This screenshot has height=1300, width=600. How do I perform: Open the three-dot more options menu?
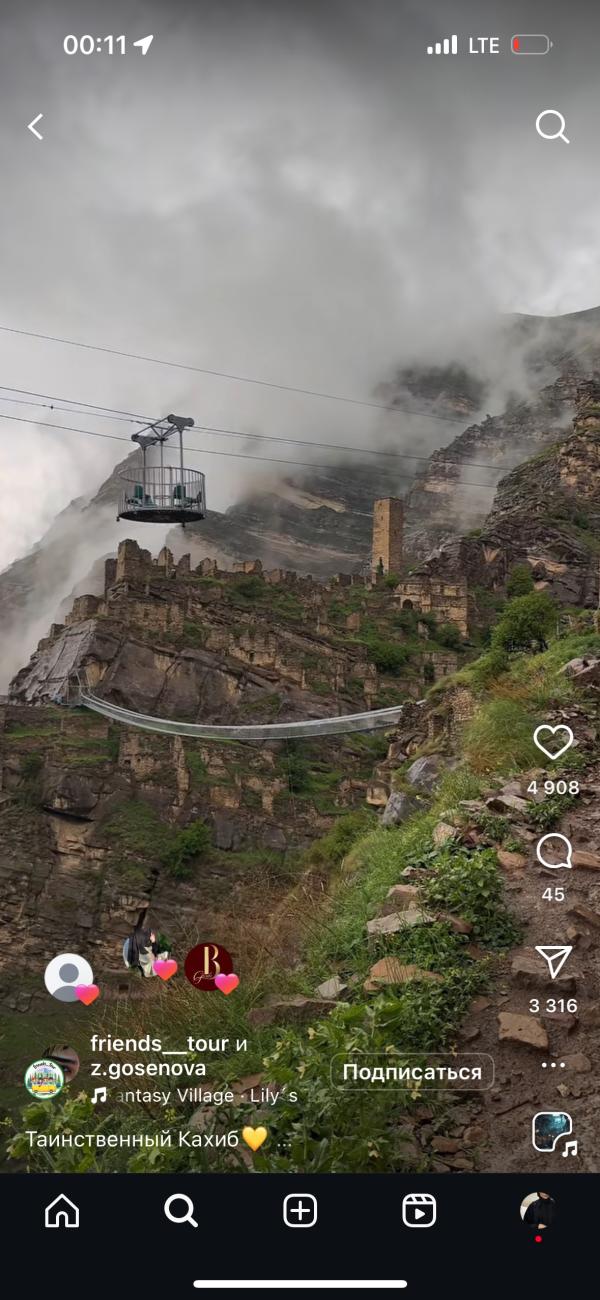[553, 1065]
